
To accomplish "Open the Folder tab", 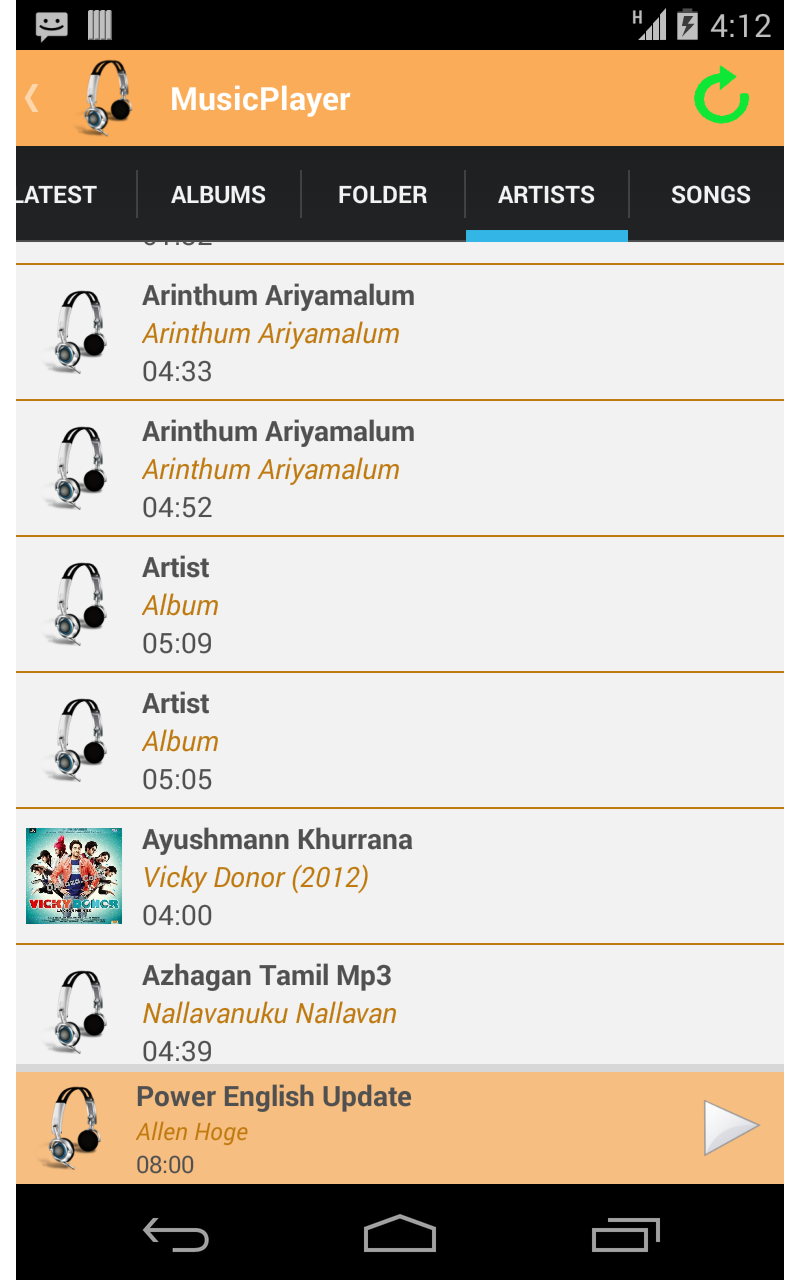I will [x=382, y=195].
